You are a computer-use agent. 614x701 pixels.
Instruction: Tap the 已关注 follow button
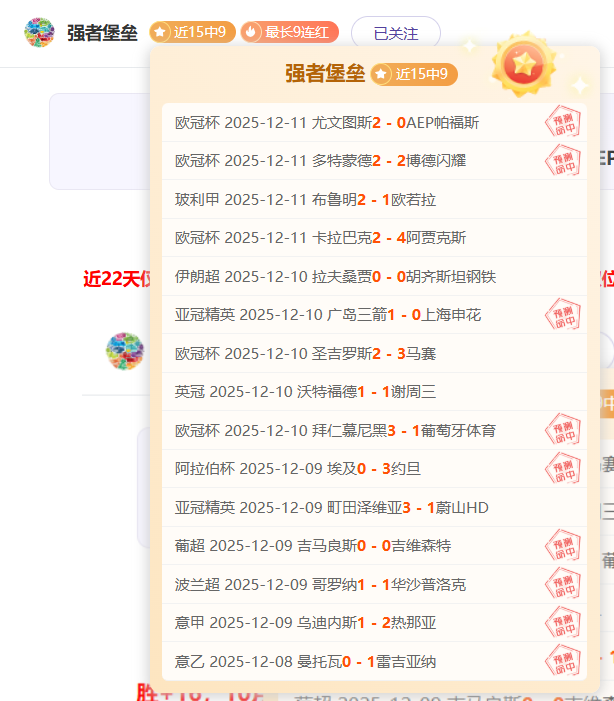coord(395,33)
